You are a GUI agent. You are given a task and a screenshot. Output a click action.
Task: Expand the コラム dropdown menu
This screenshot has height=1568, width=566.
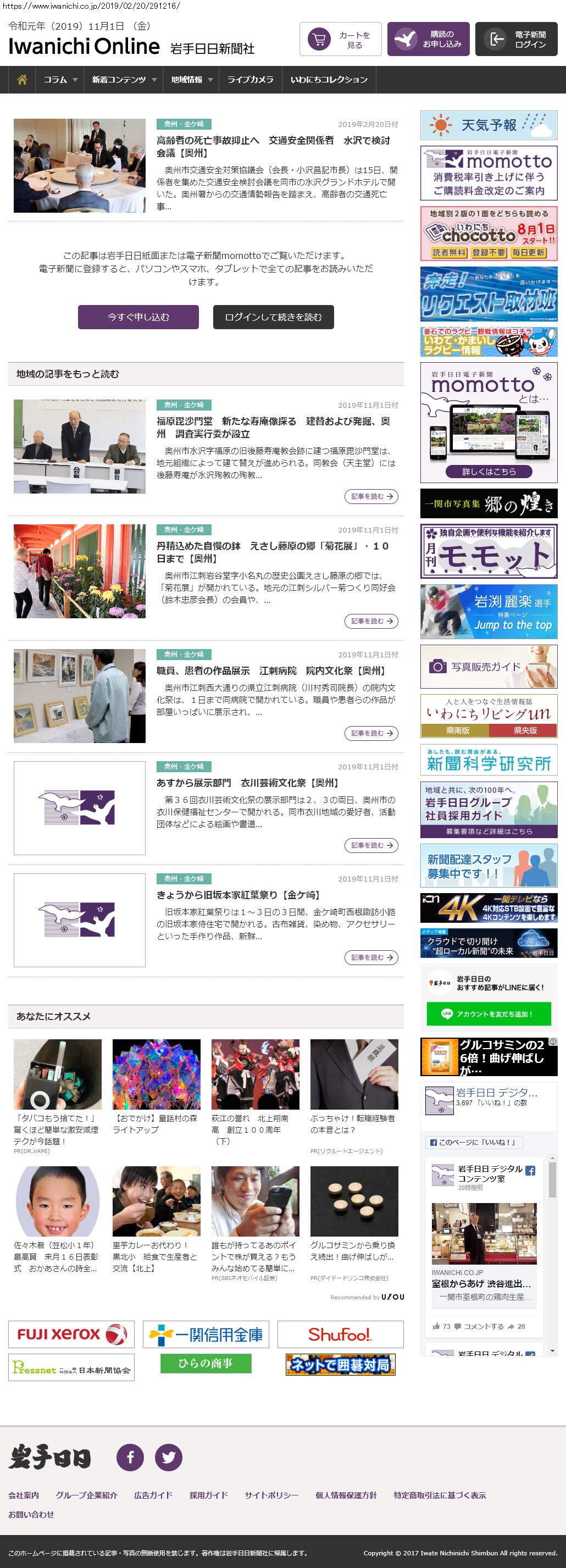click(x=60, y=80)
